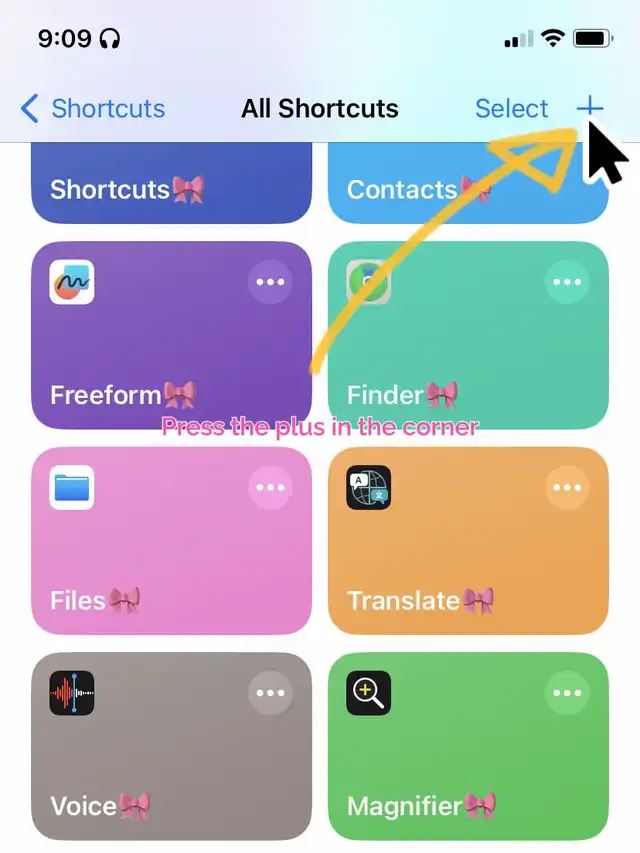Open options for the Translate shortcut
The image size is (640, 853).
pyautogui.click(x=567, y=488)
